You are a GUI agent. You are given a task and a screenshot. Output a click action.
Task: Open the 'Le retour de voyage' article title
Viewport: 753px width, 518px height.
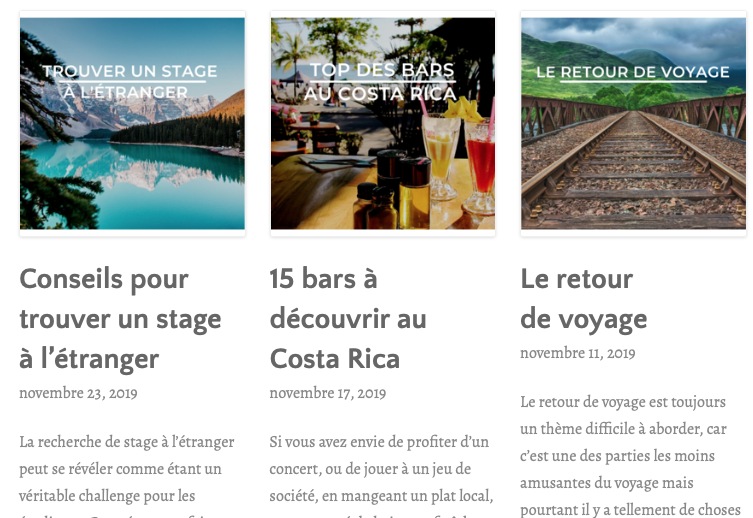(583, 299)
